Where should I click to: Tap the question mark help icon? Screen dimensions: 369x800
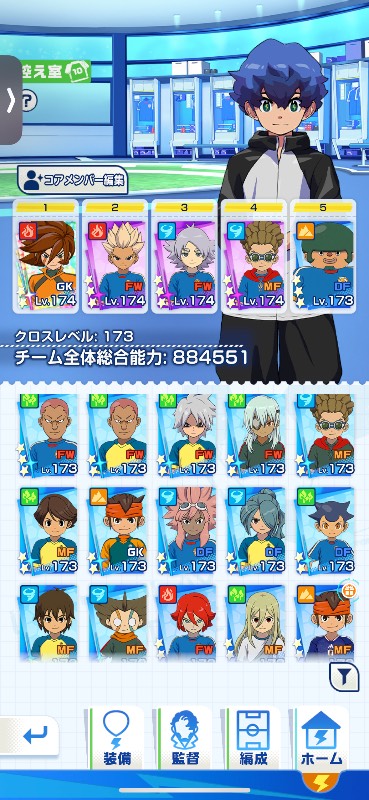(x=29, y=101)
